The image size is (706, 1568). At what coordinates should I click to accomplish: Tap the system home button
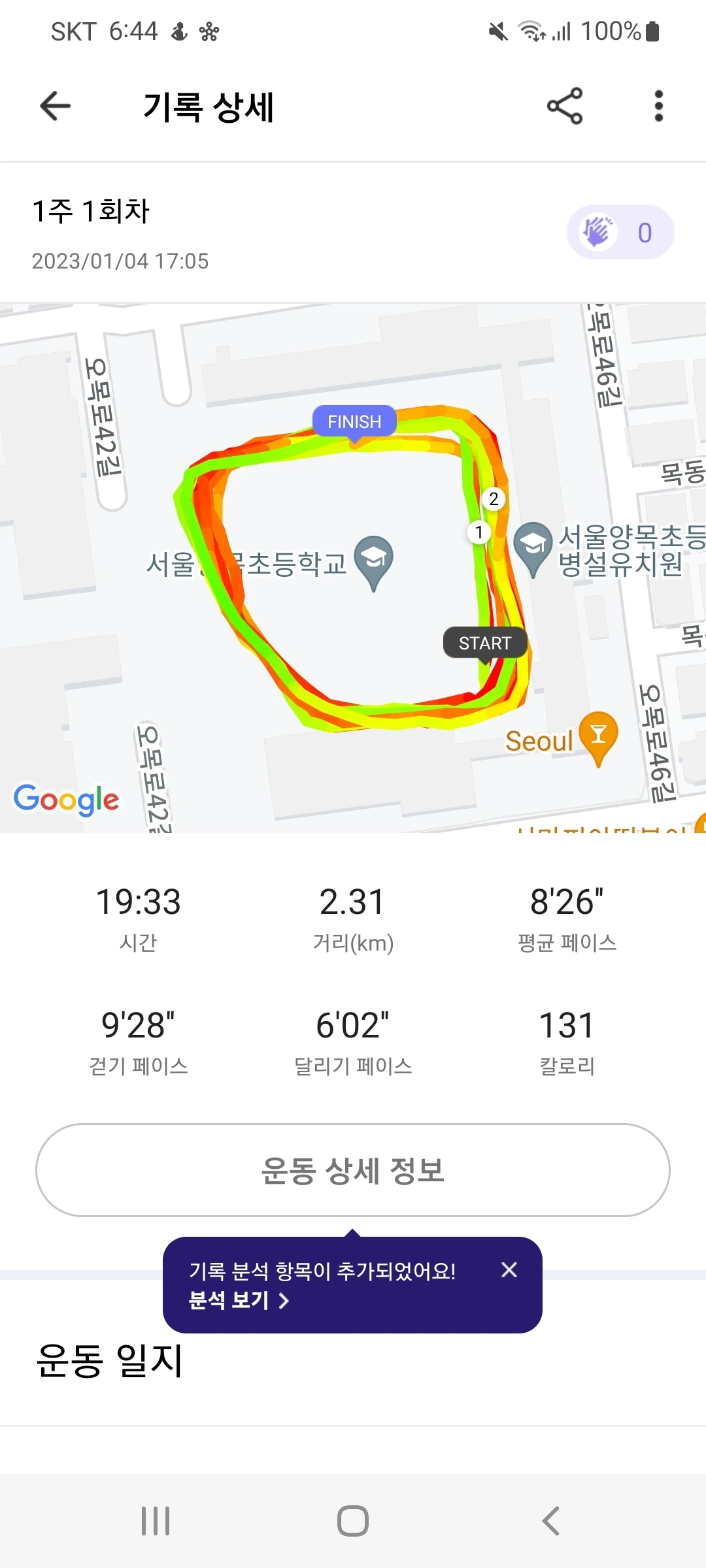pyautogui.click(x=353, y=1520)
